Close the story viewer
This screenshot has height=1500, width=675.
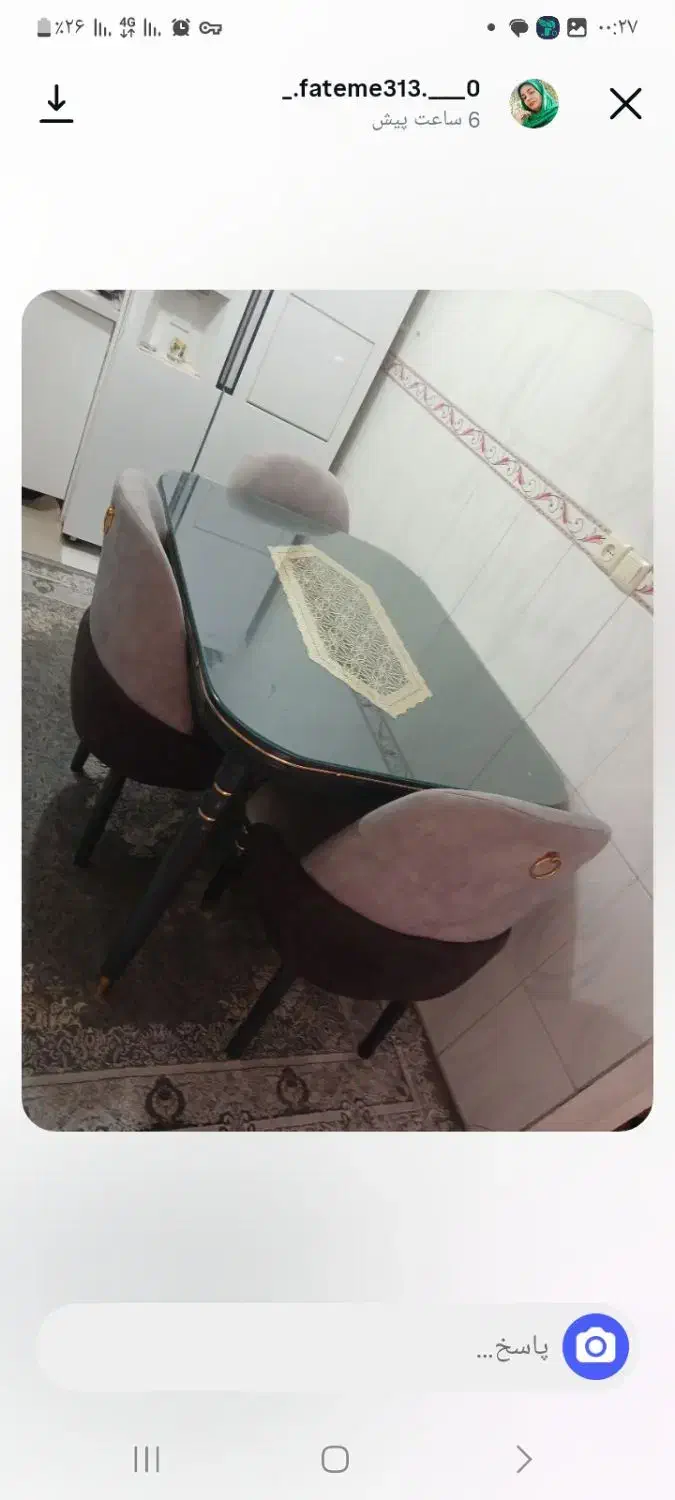625,104
